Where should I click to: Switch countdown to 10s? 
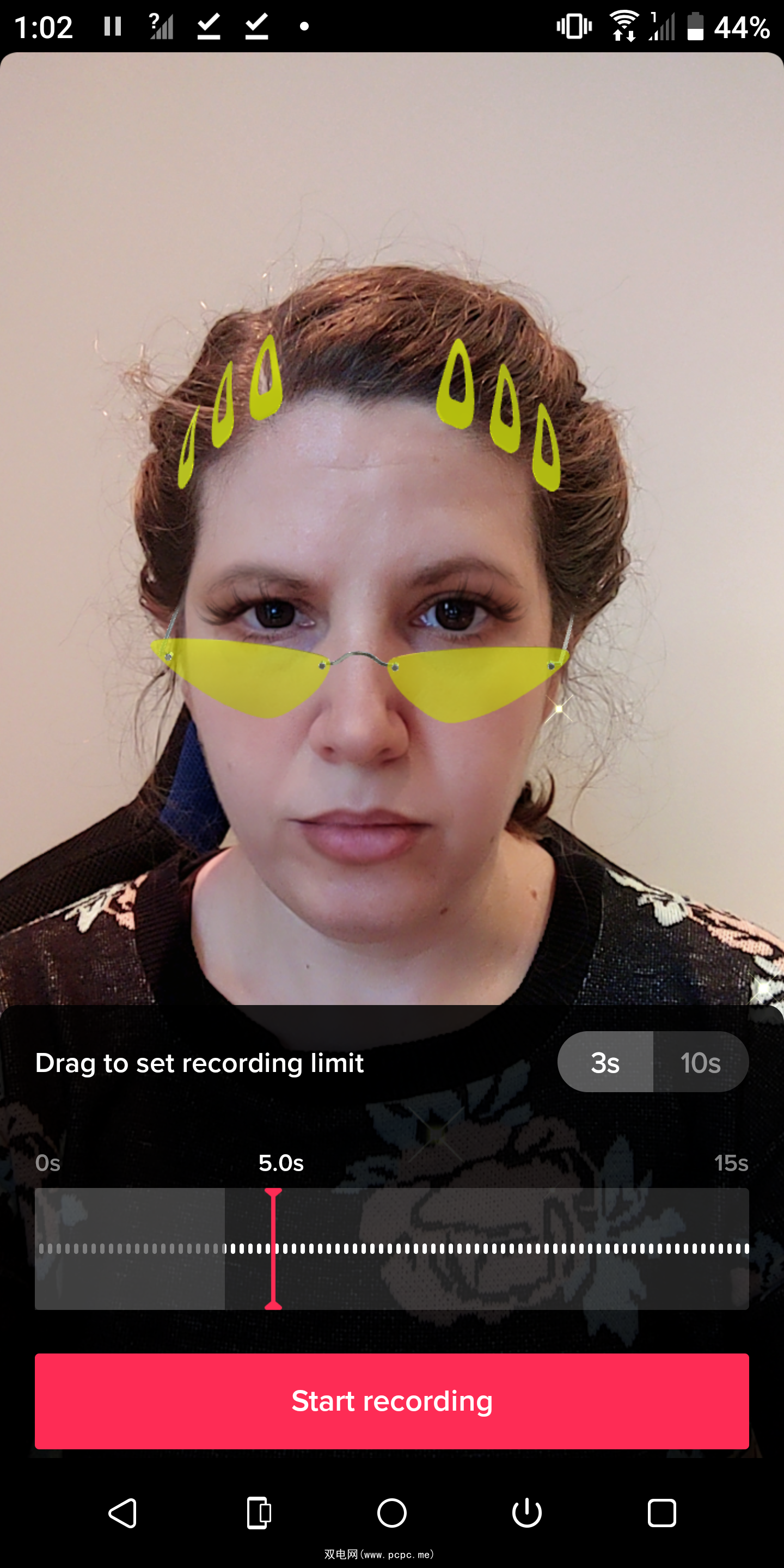(x=701, y=1062)
